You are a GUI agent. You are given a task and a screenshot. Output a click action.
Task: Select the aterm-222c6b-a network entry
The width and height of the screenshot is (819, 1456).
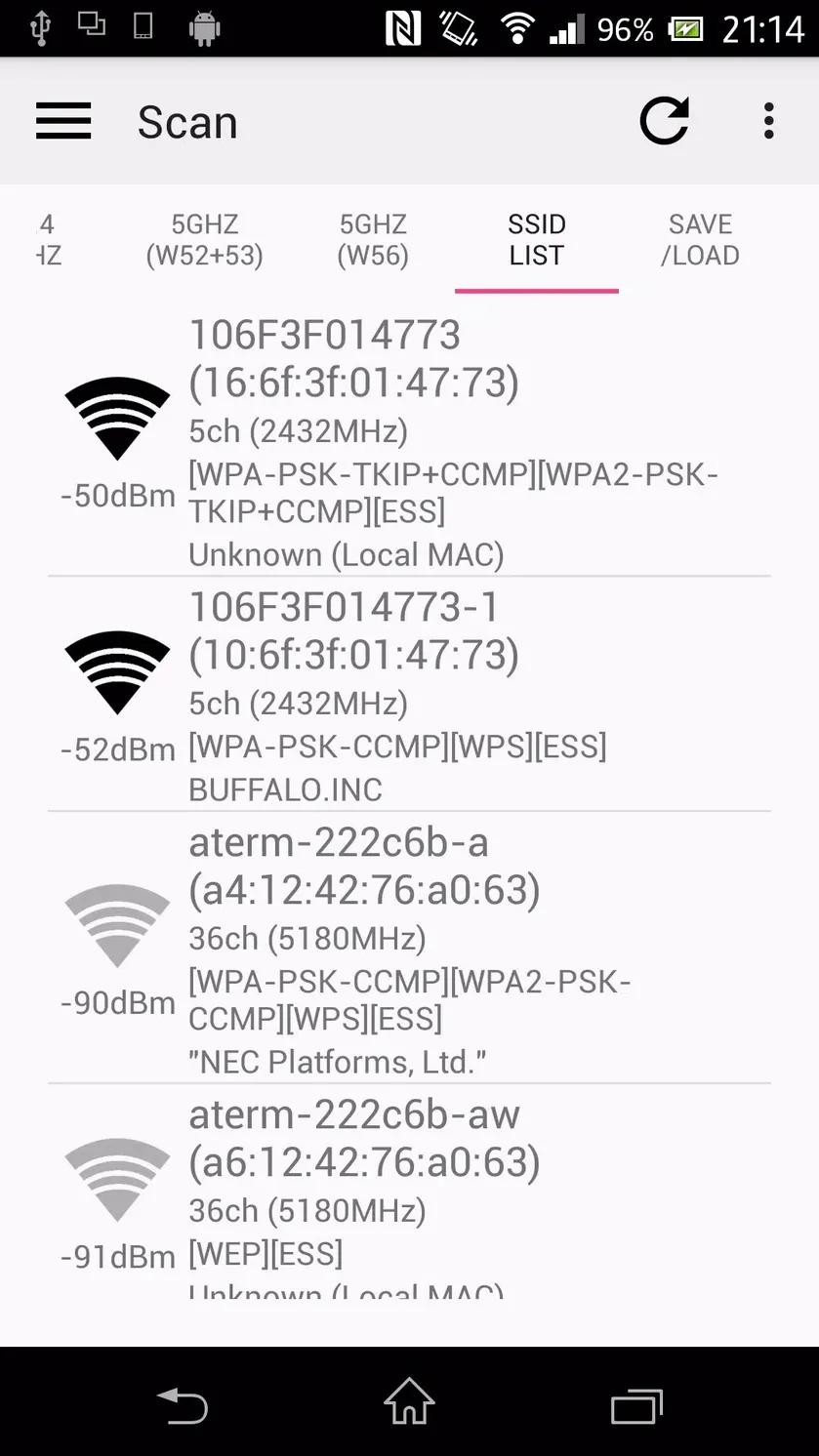tap(409, 948)
